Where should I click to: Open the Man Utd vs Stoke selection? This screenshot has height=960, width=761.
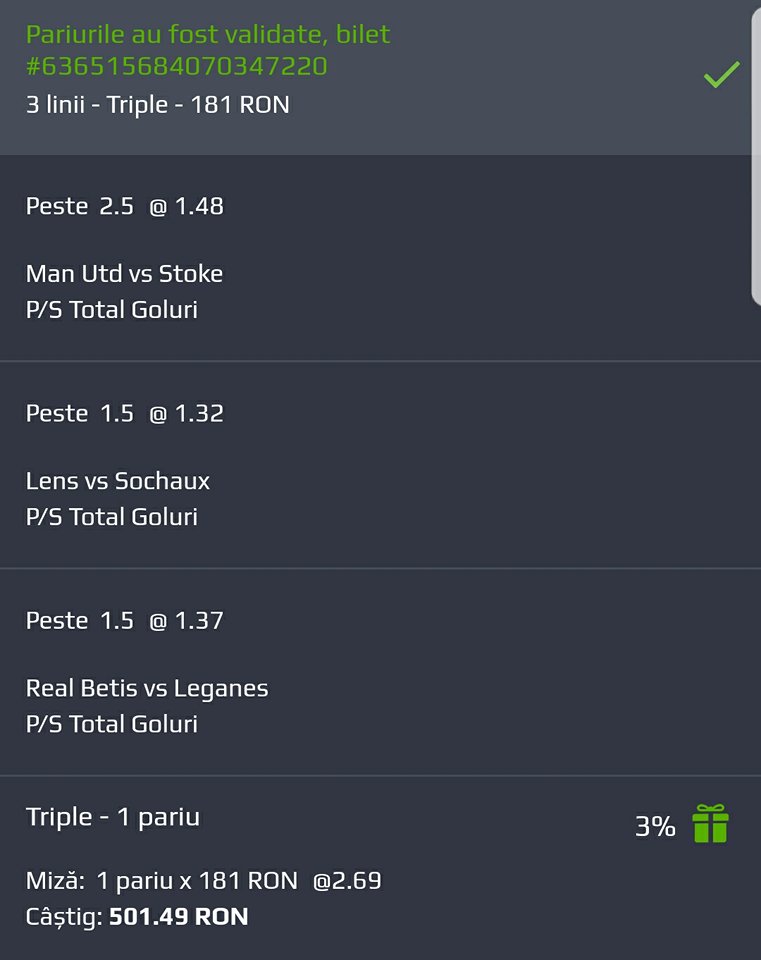[375, 258]
